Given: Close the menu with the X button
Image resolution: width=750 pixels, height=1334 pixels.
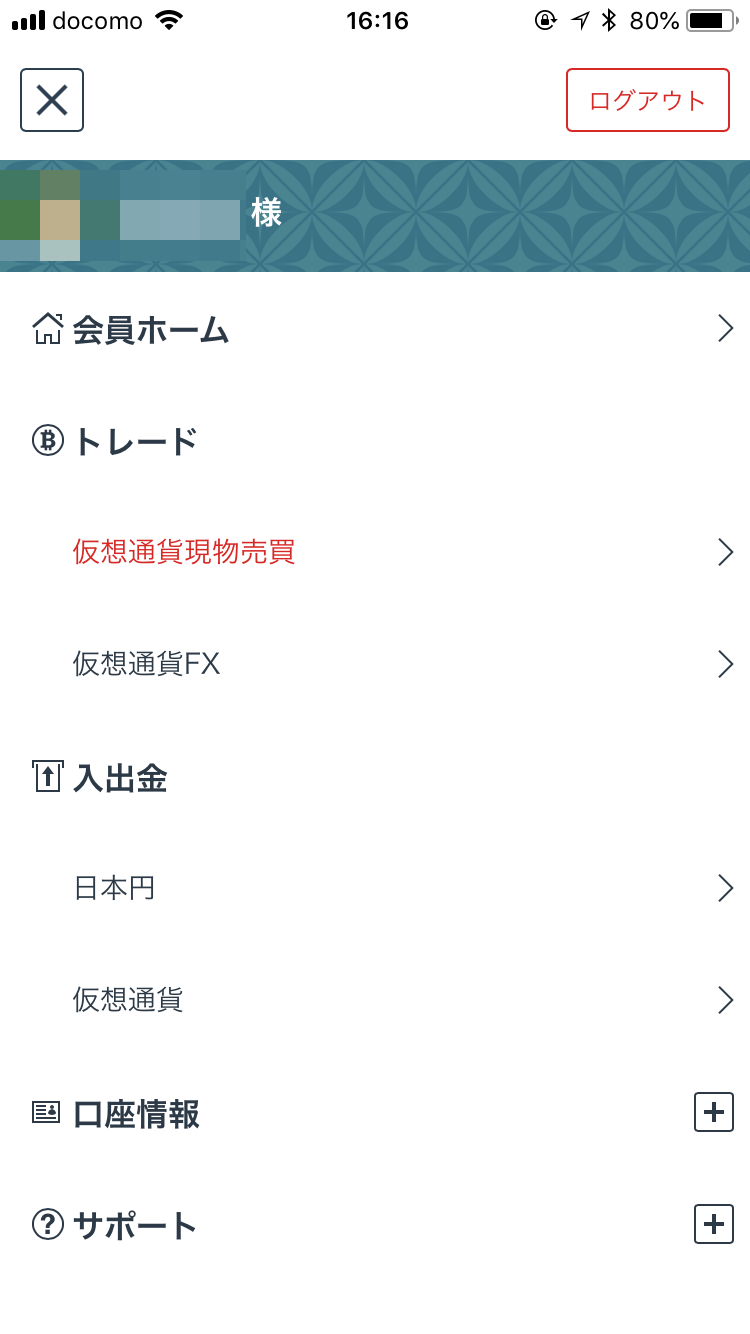Looking at the screenshot, I should pyautogui.click(x=52, y=100).
